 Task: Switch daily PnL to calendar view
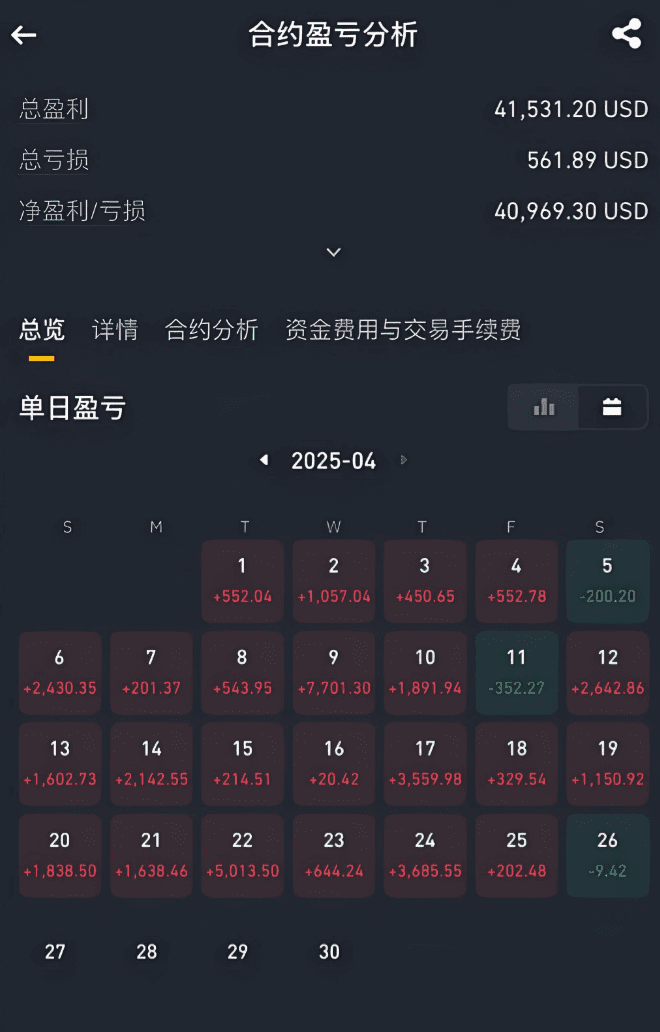coord(612,407)
